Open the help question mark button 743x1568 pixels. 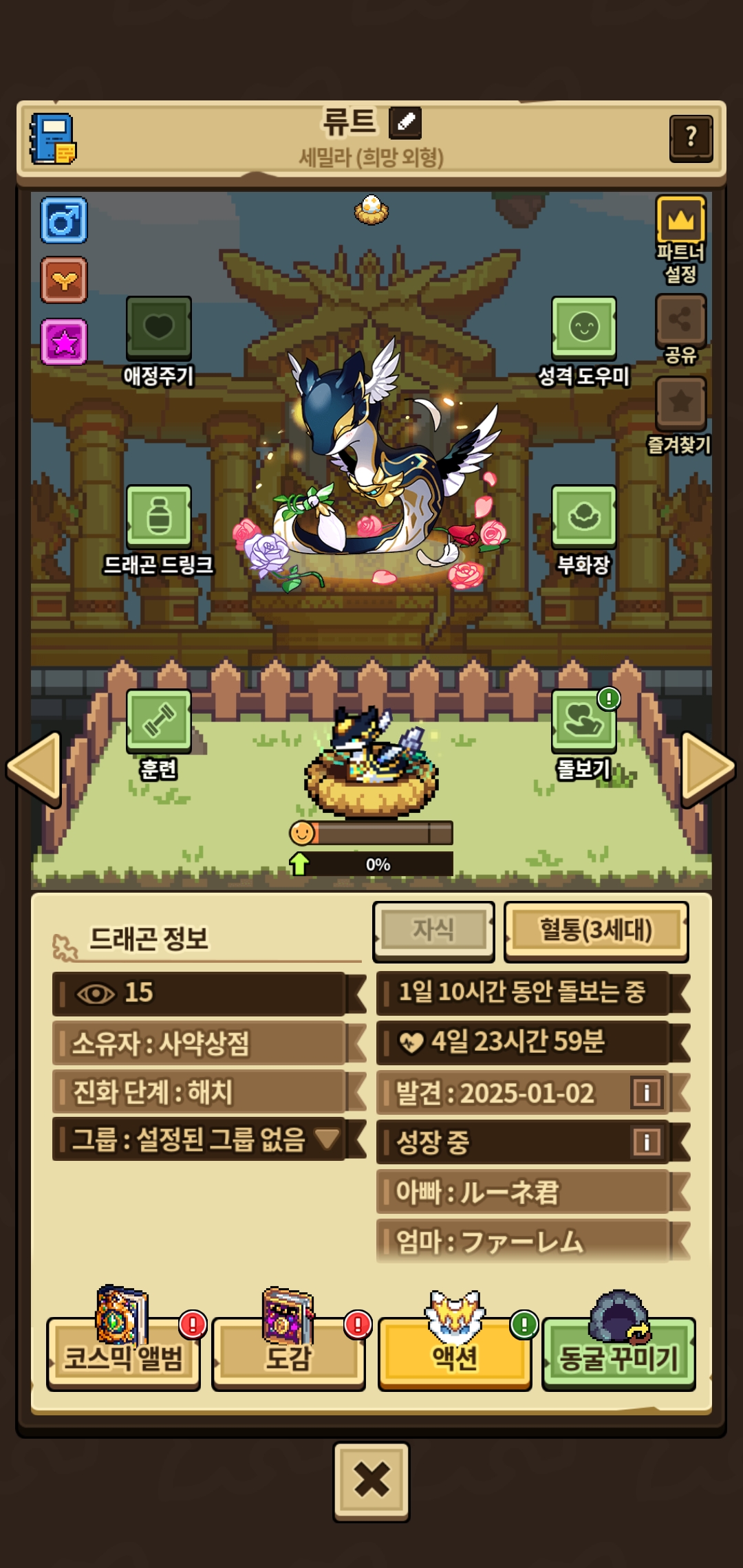tap(691, 138)
